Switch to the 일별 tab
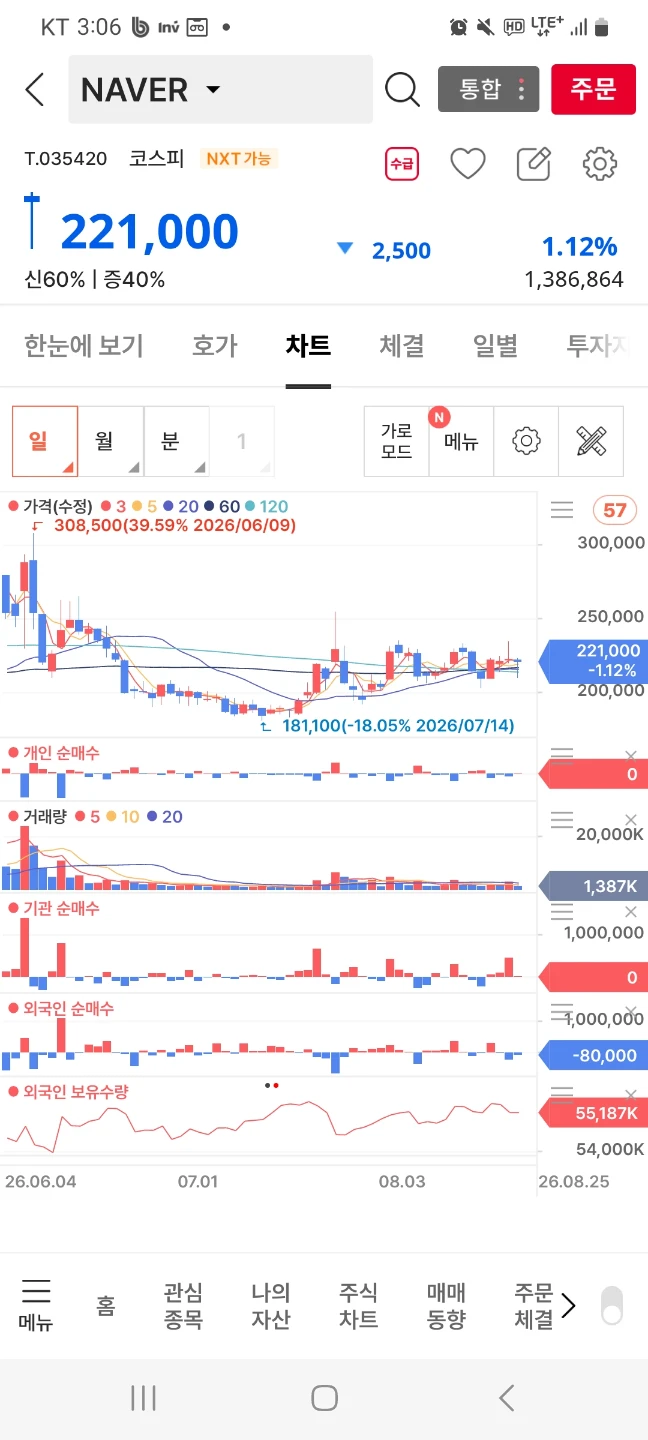This screenshot has height=1440, width=648. [x=496, y=346]
